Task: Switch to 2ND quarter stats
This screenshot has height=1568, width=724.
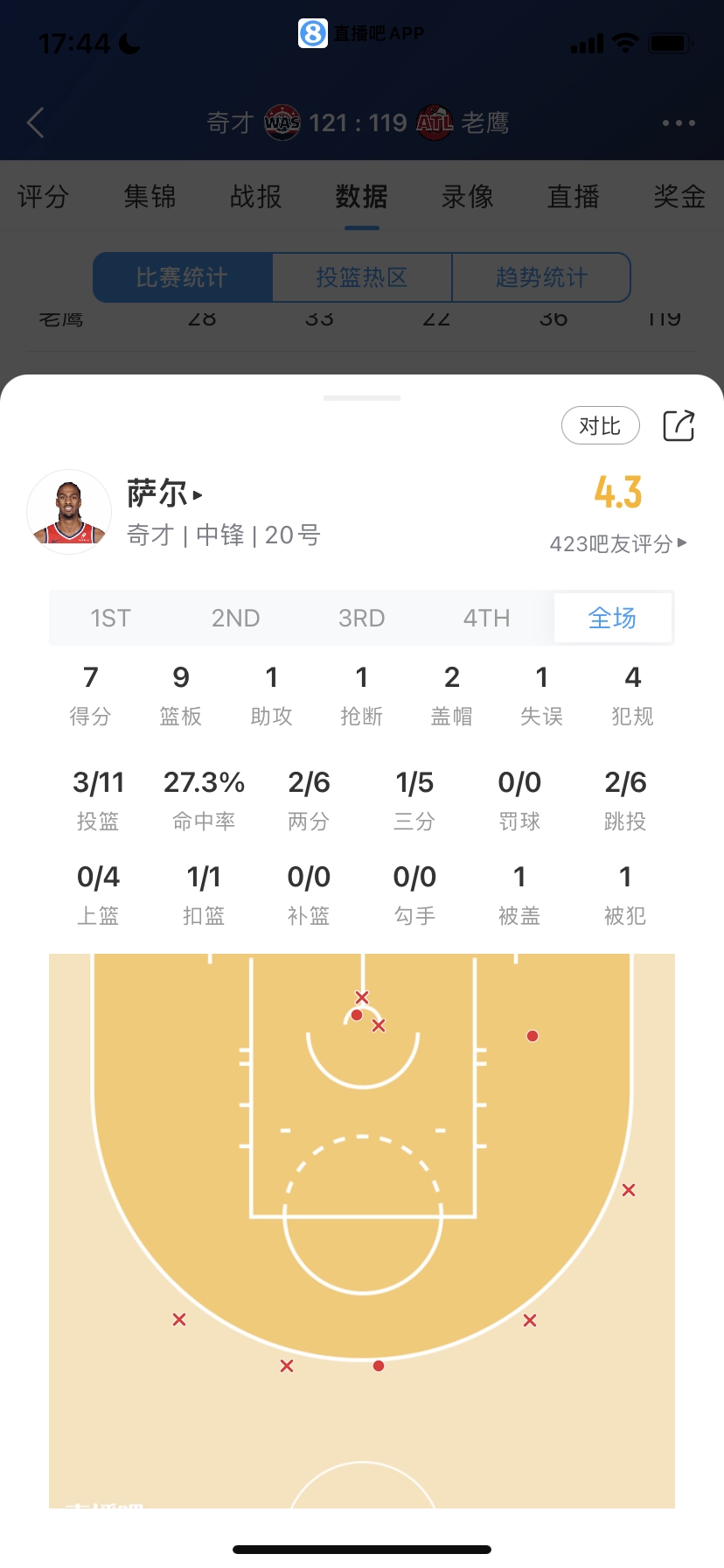Action: tap(235, 619)
